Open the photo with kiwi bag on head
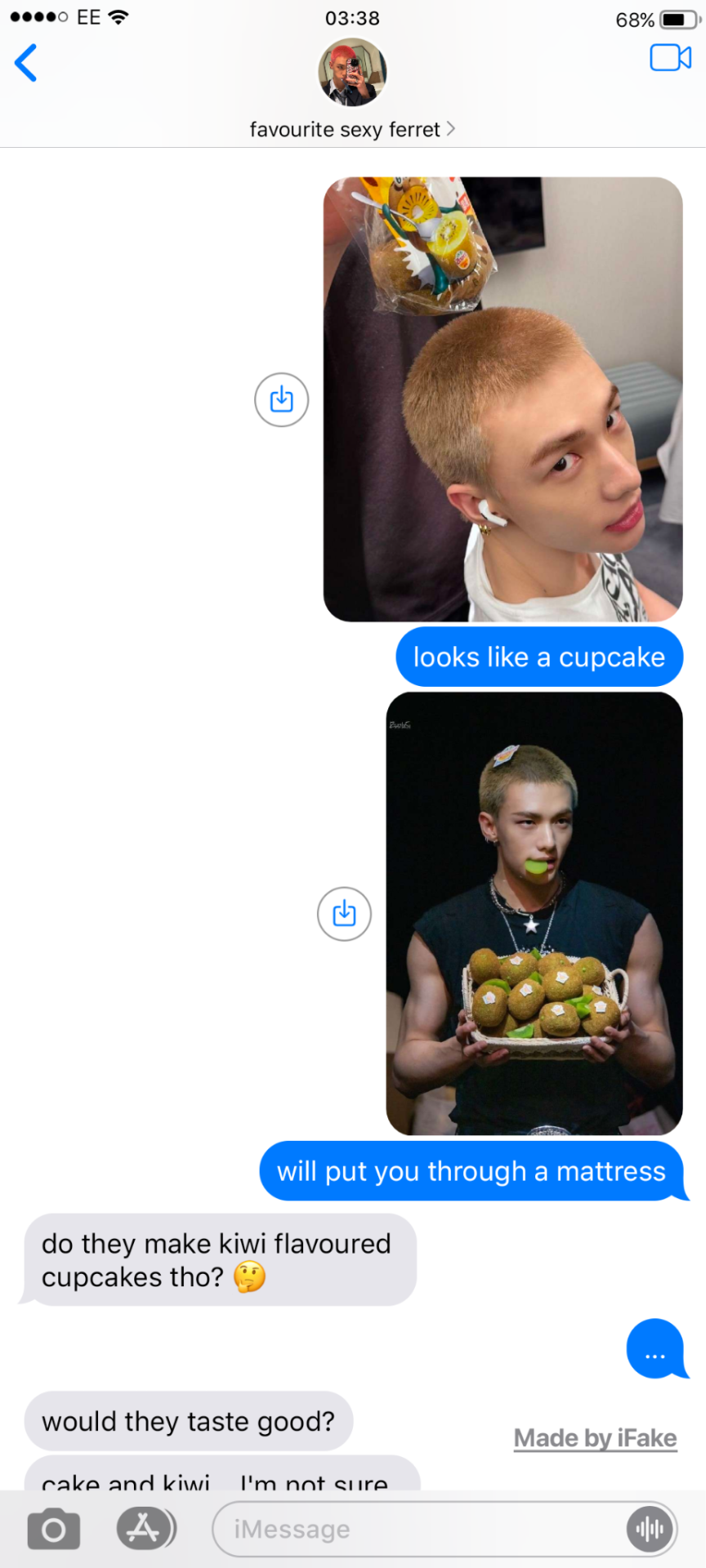Image resolution: width=706 pixels, height=1568 pixels. pyautogui.click(x=503, y=399)
